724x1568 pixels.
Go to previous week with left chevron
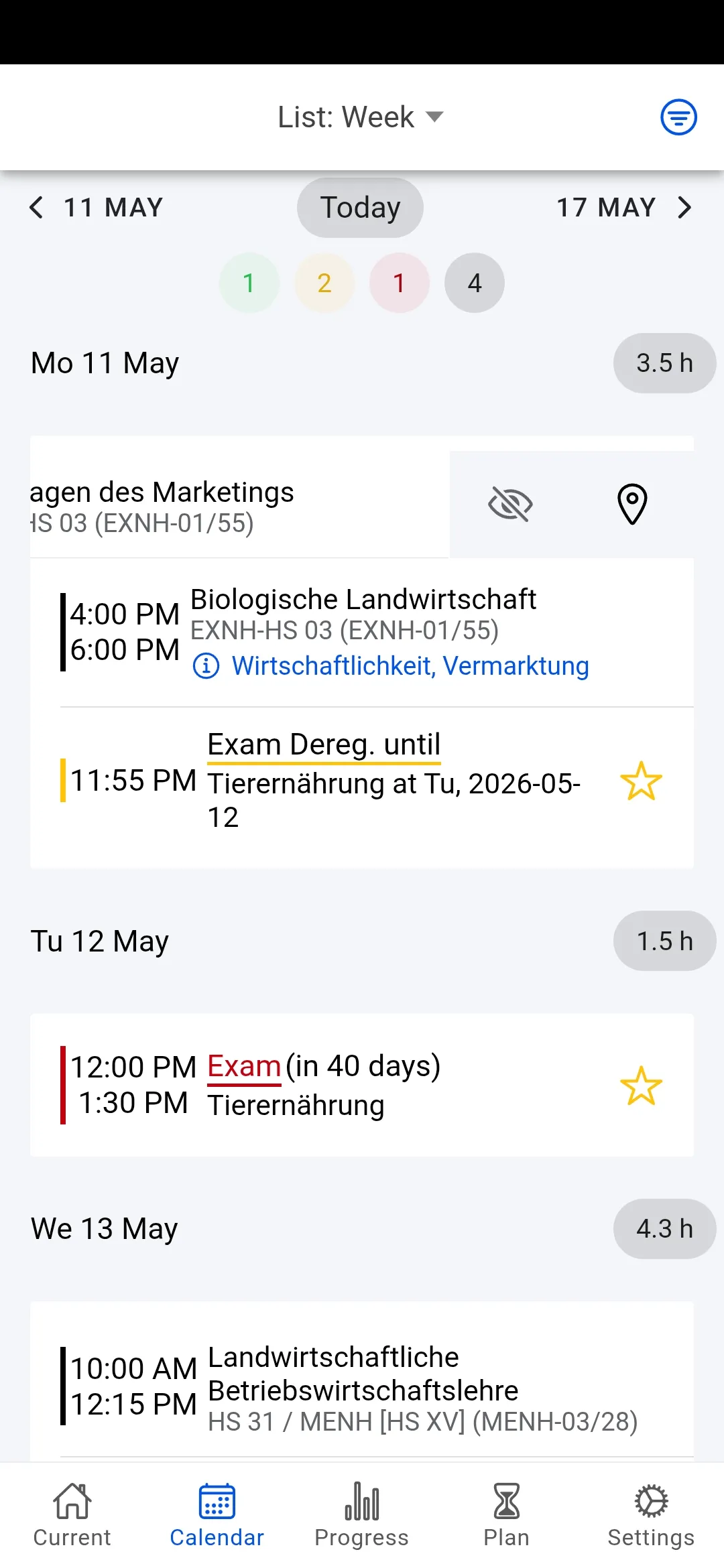[36, 208]
